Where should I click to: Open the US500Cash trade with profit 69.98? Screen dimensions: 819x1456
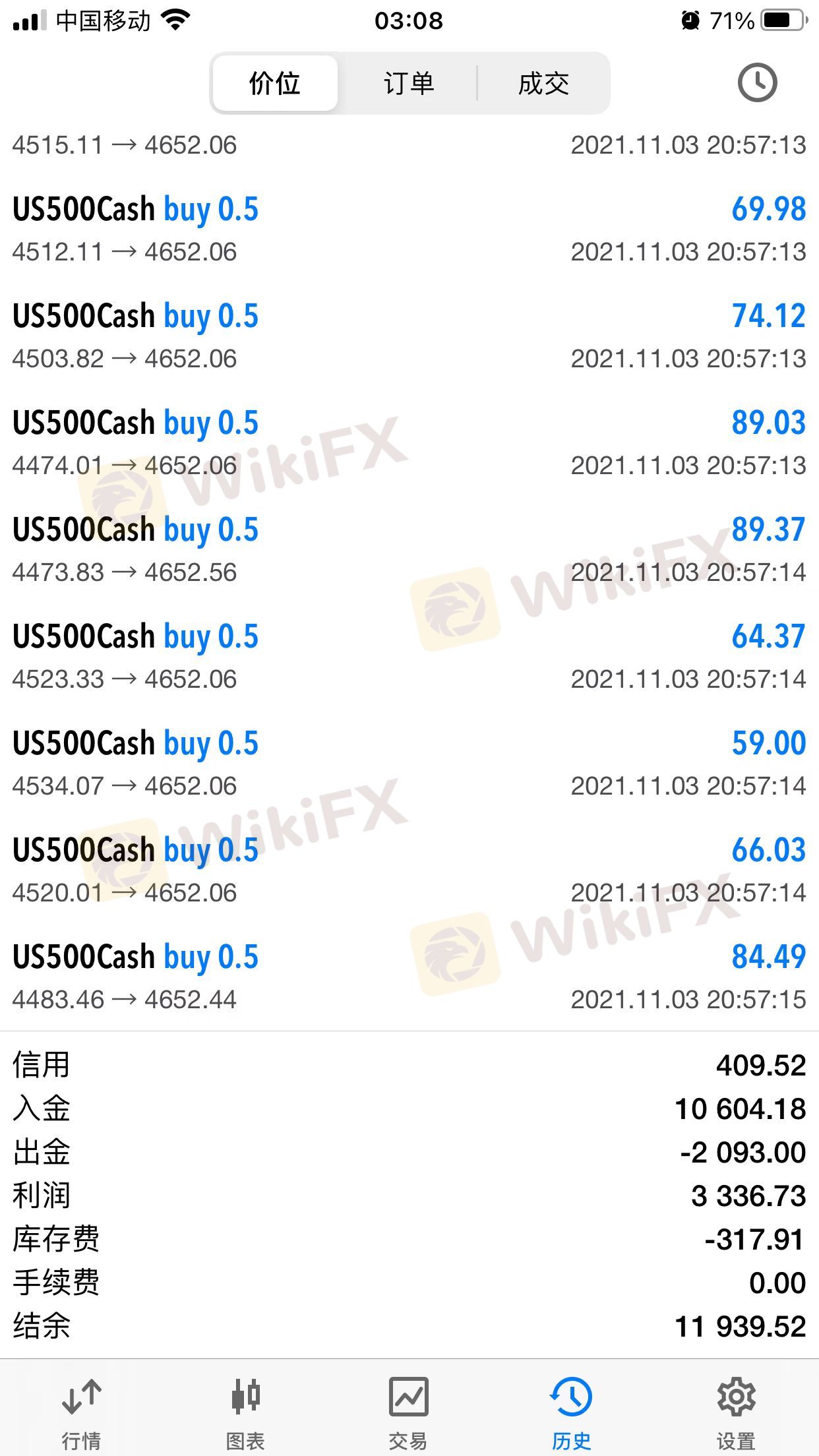pos(409,229)
